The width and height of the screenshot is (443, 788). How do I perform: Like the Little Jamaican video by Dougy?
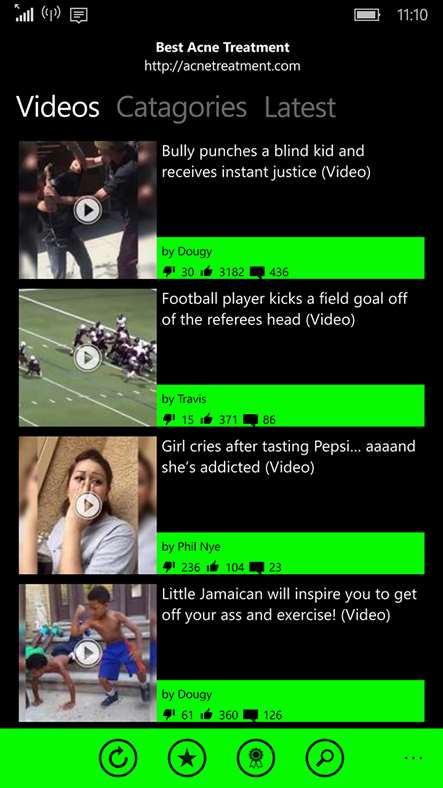(206, 714)
